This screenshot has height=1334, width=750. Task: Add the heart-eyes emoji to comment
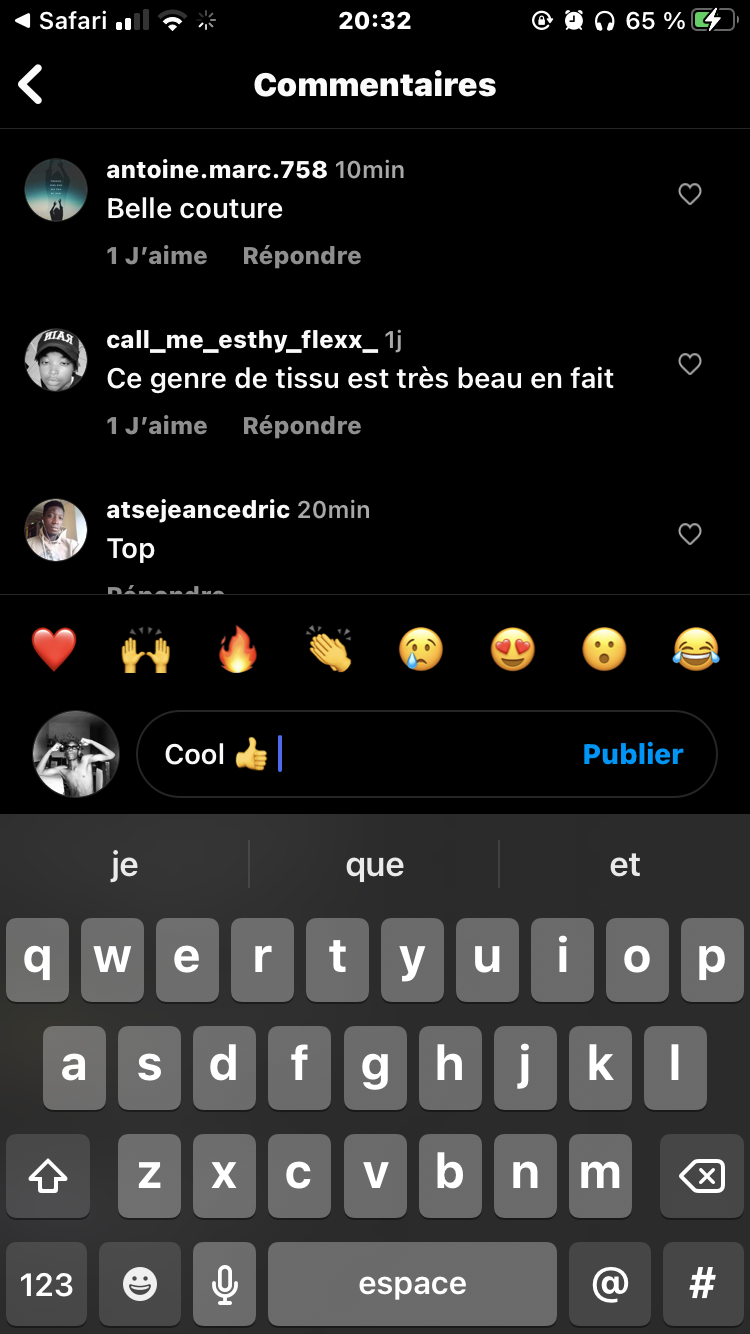pos(513,651)
